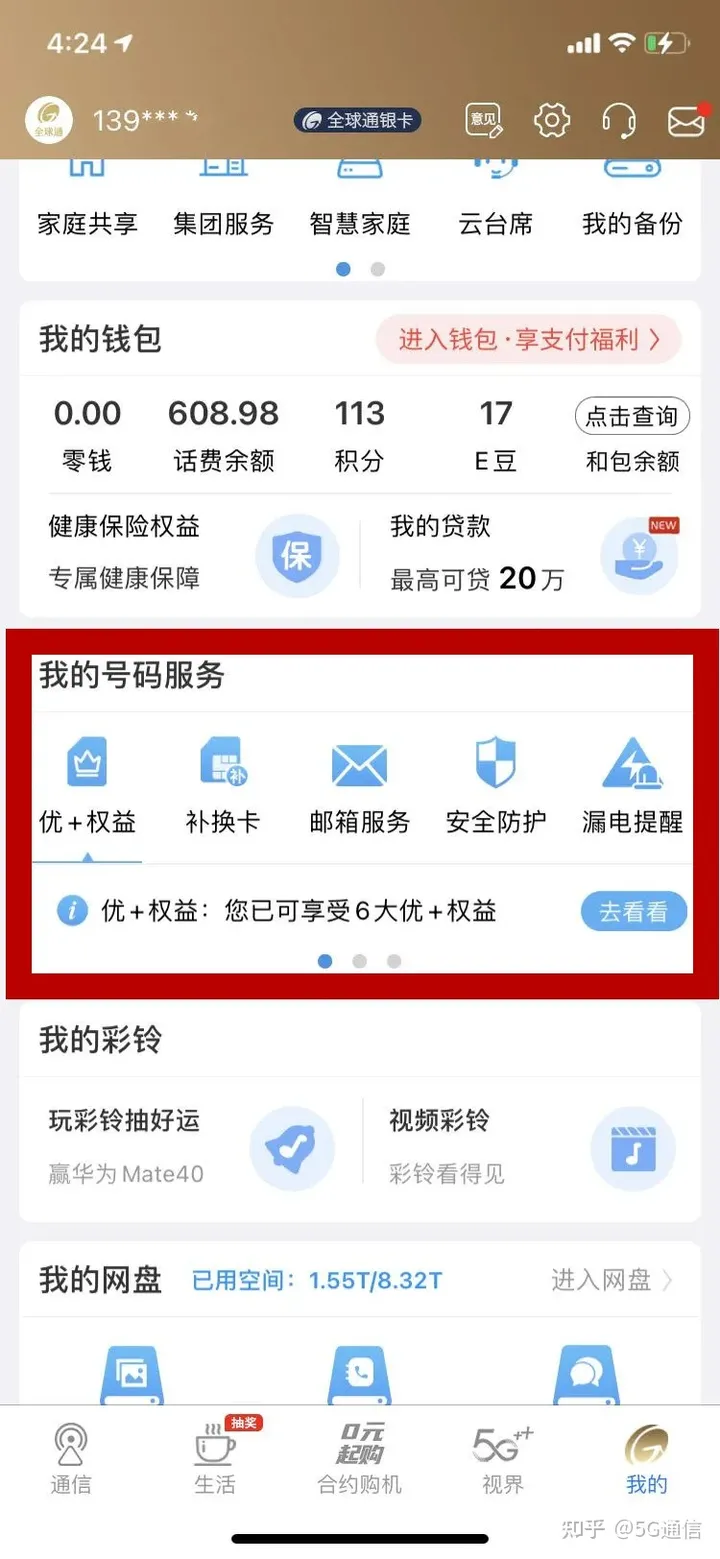Image resolution: width=720 pixels, height=1559 pixels.
Task: Select the 邮箱服务 email service icon
Action: pos(359,785)
